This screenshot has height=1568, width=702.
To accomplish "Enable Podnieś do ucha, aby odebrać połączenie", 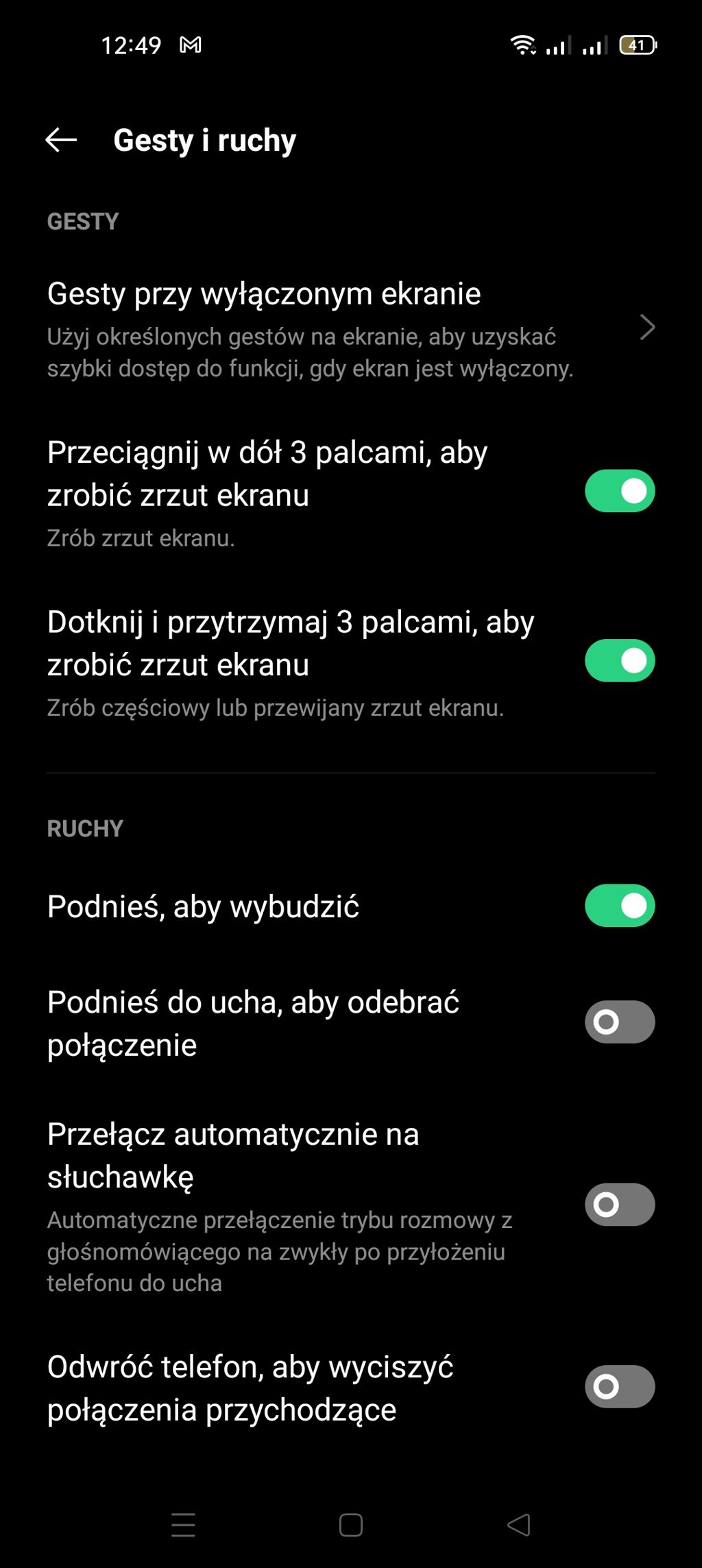I will tap(619, 1022).
